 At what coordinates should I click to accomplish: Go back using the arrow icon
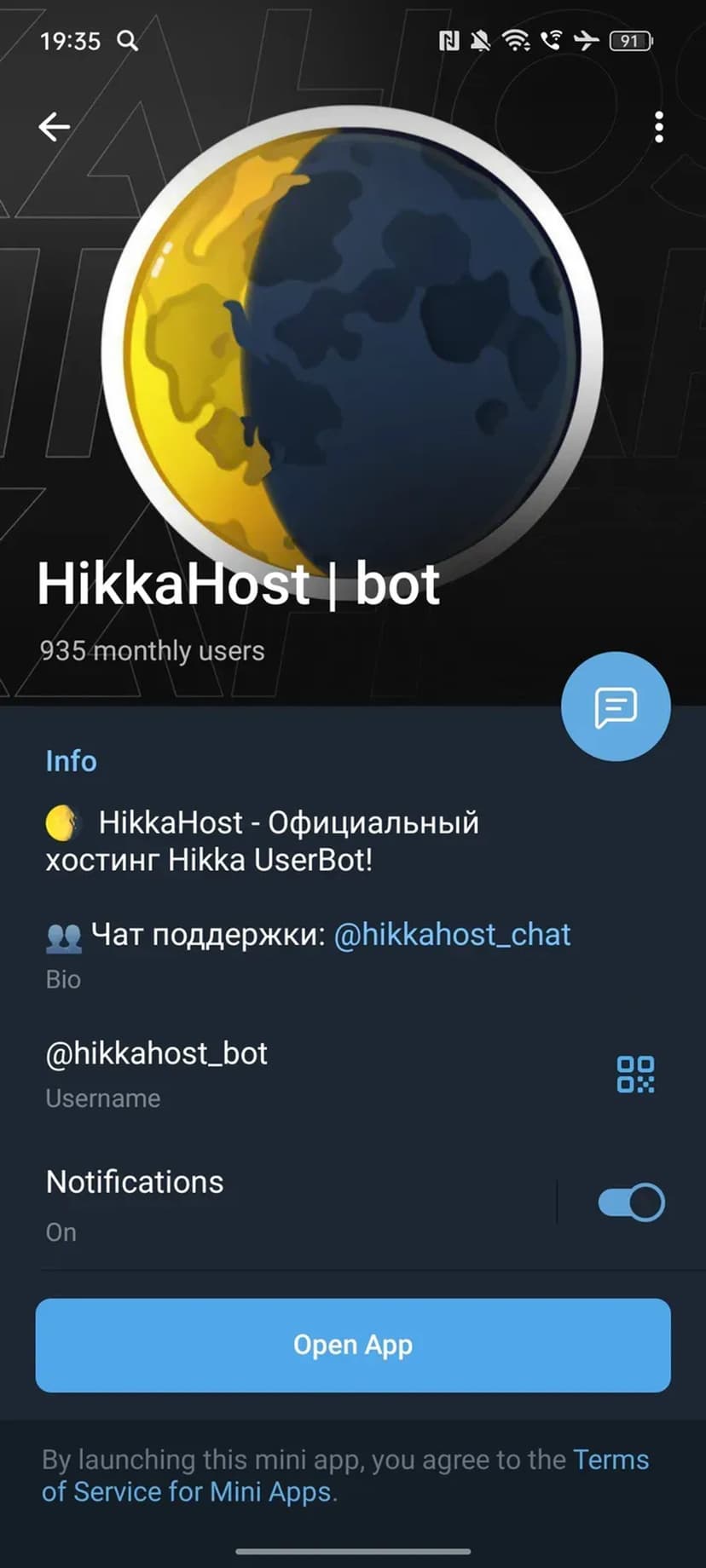pos(54,127)
